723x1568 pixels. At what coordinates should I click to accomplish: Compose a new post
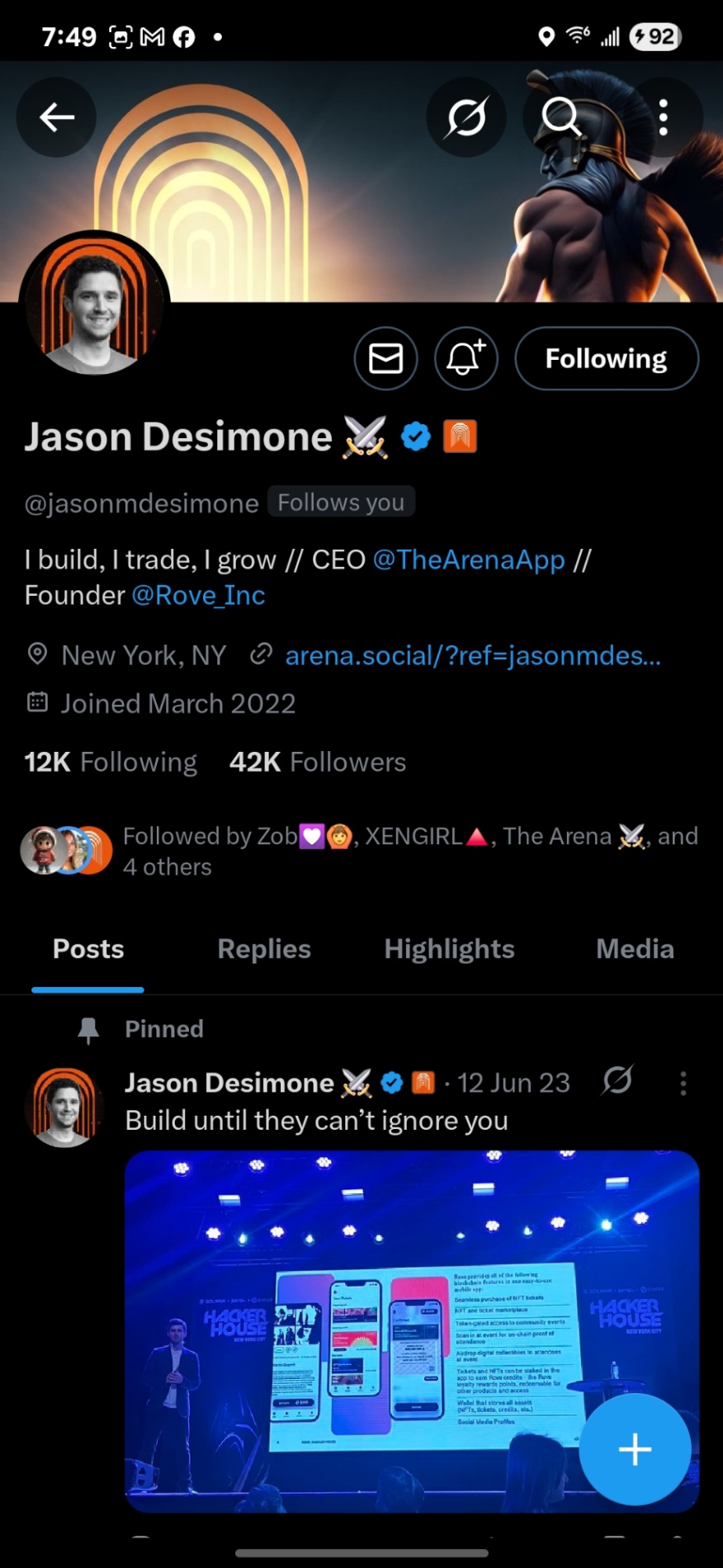coord(635,1449)
